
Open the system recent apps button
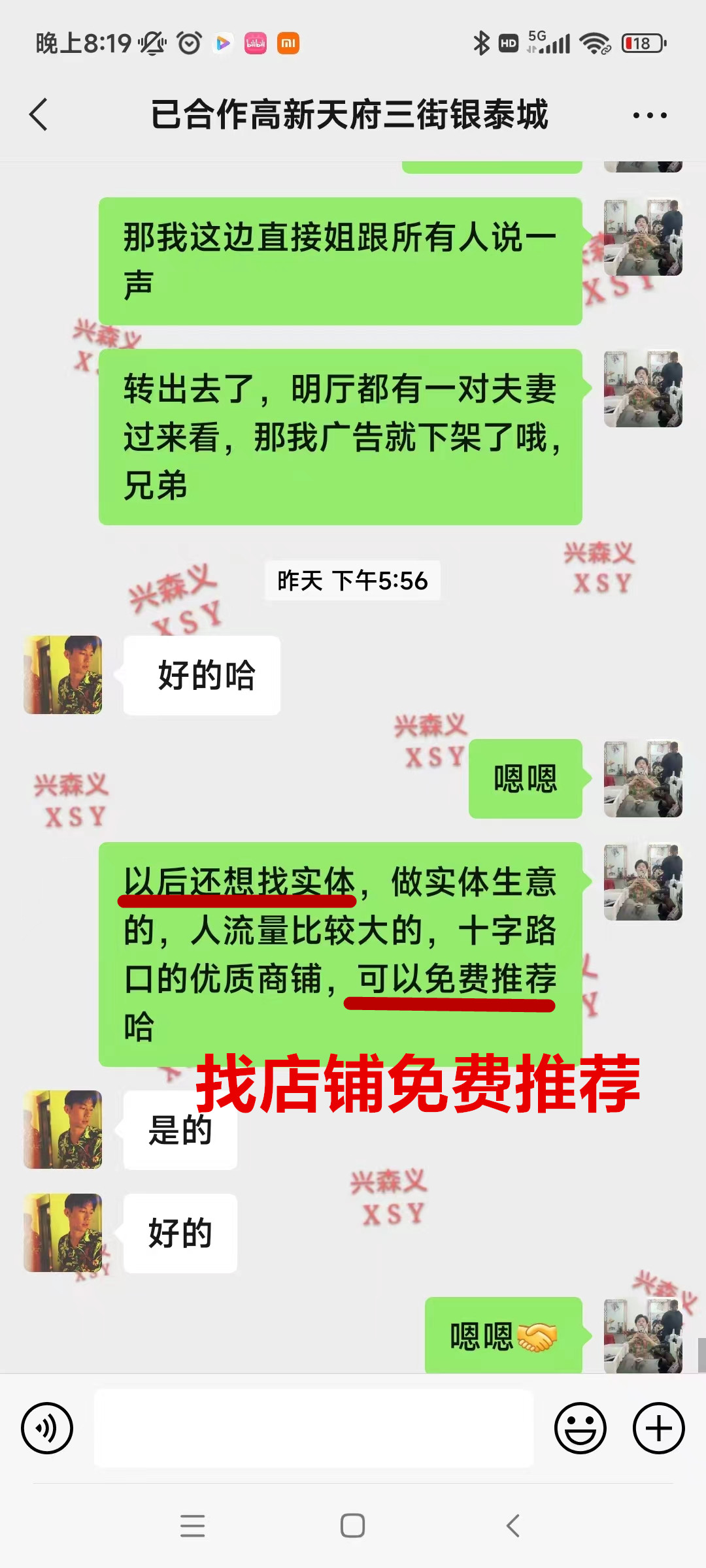(192, 1526)
